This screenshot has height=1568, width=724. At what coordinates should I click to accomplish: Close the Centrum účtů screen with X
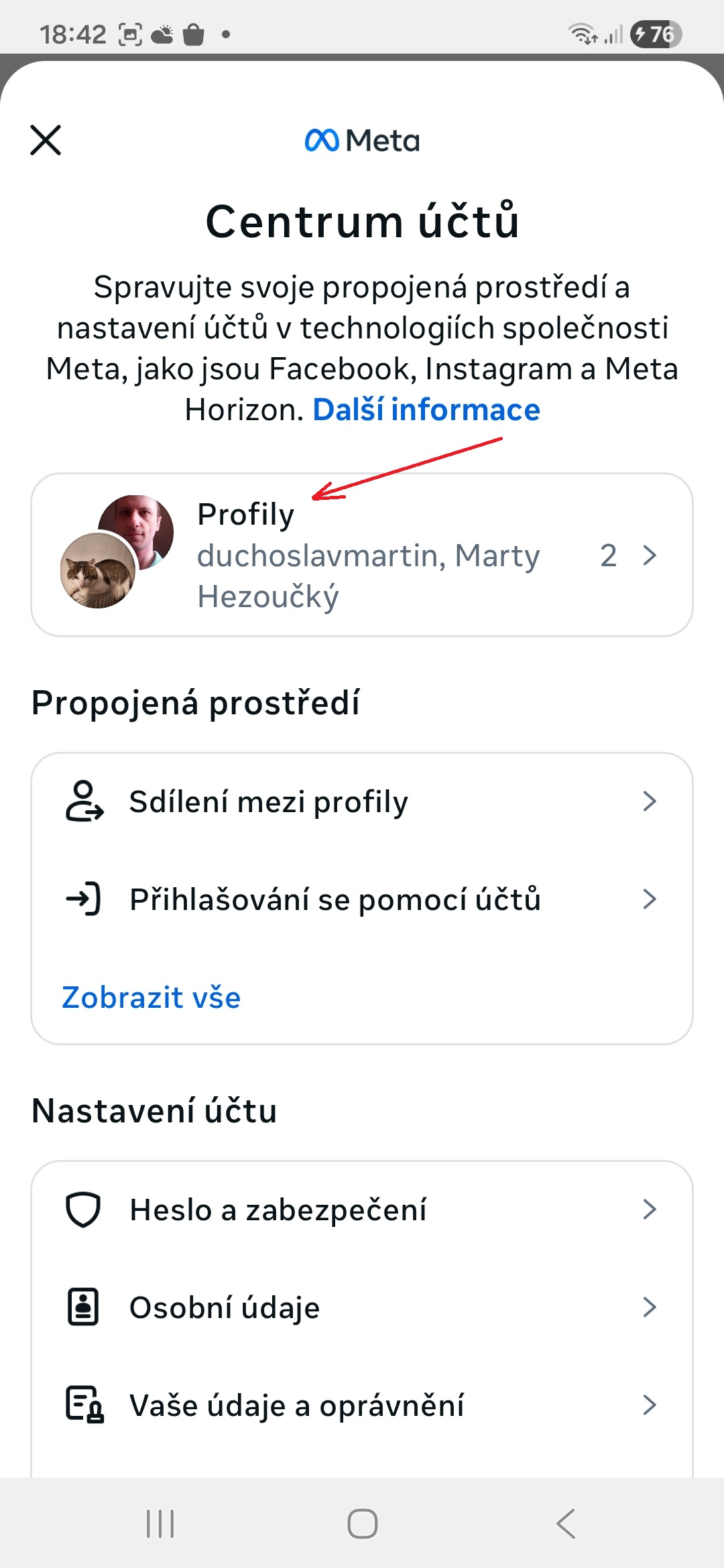(46, 140)
